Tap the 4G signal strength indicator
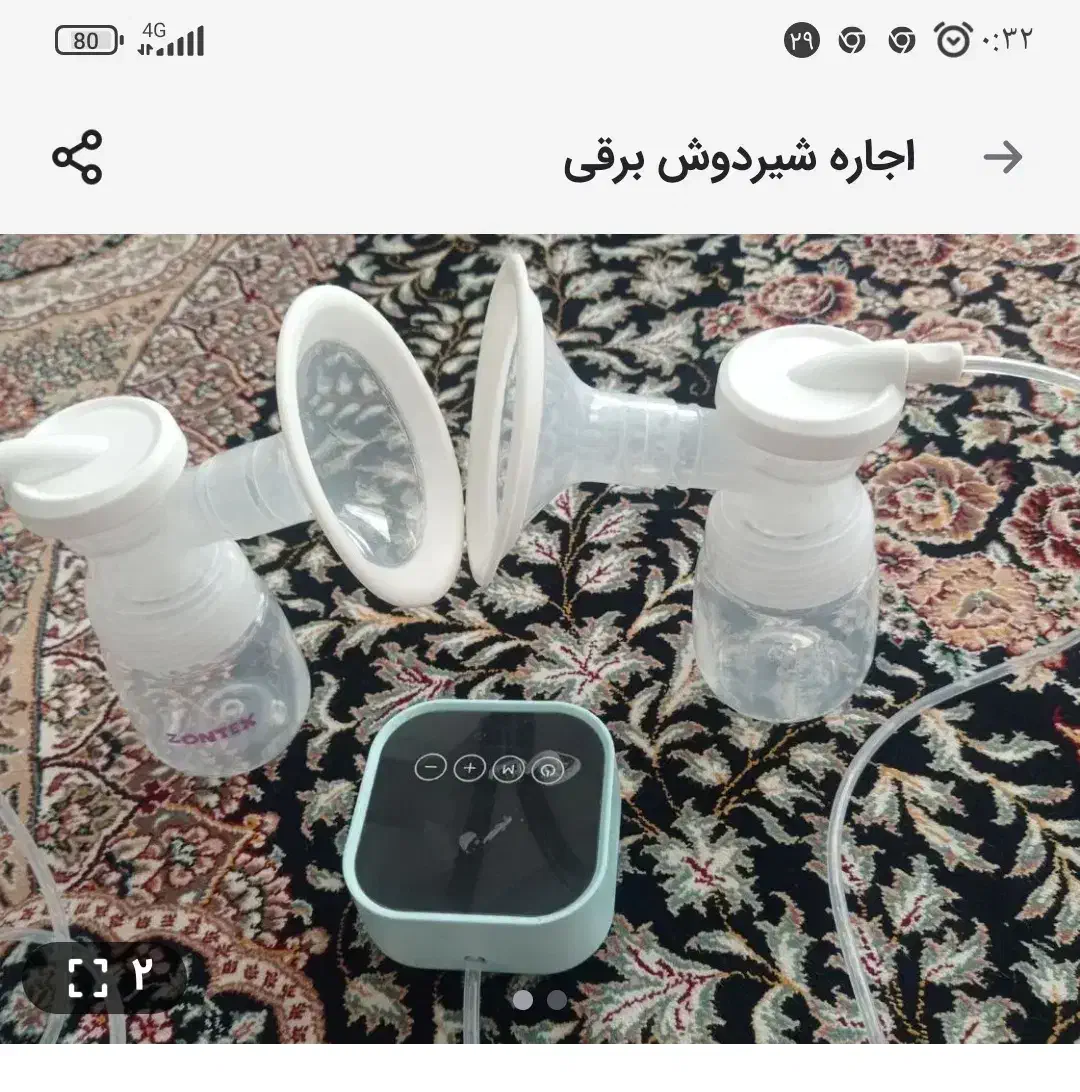The image size is (1080, 1092). click(x=172, y=40)
